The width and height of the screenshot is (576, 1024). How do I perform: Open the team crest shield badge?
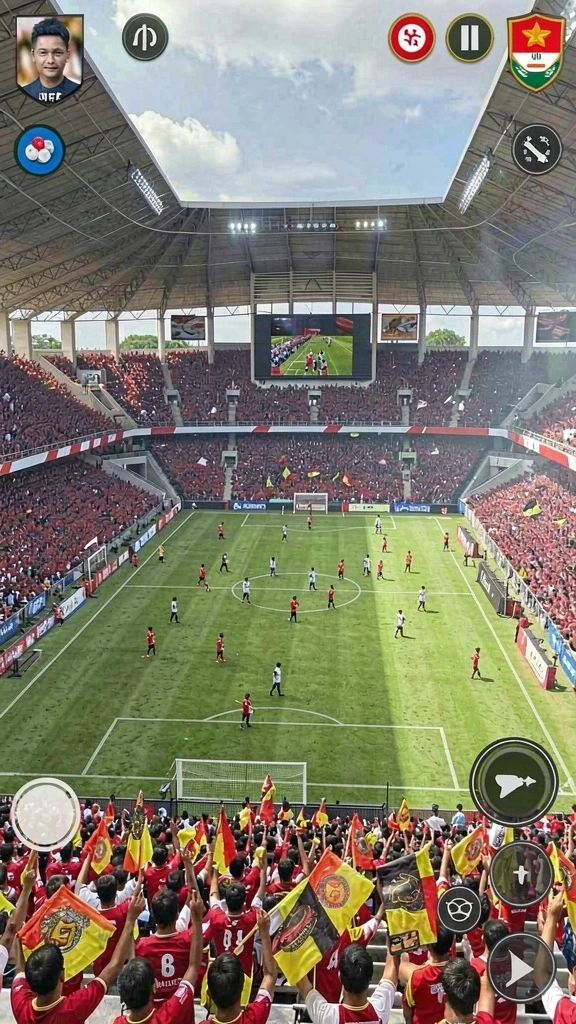pos(536,52)
